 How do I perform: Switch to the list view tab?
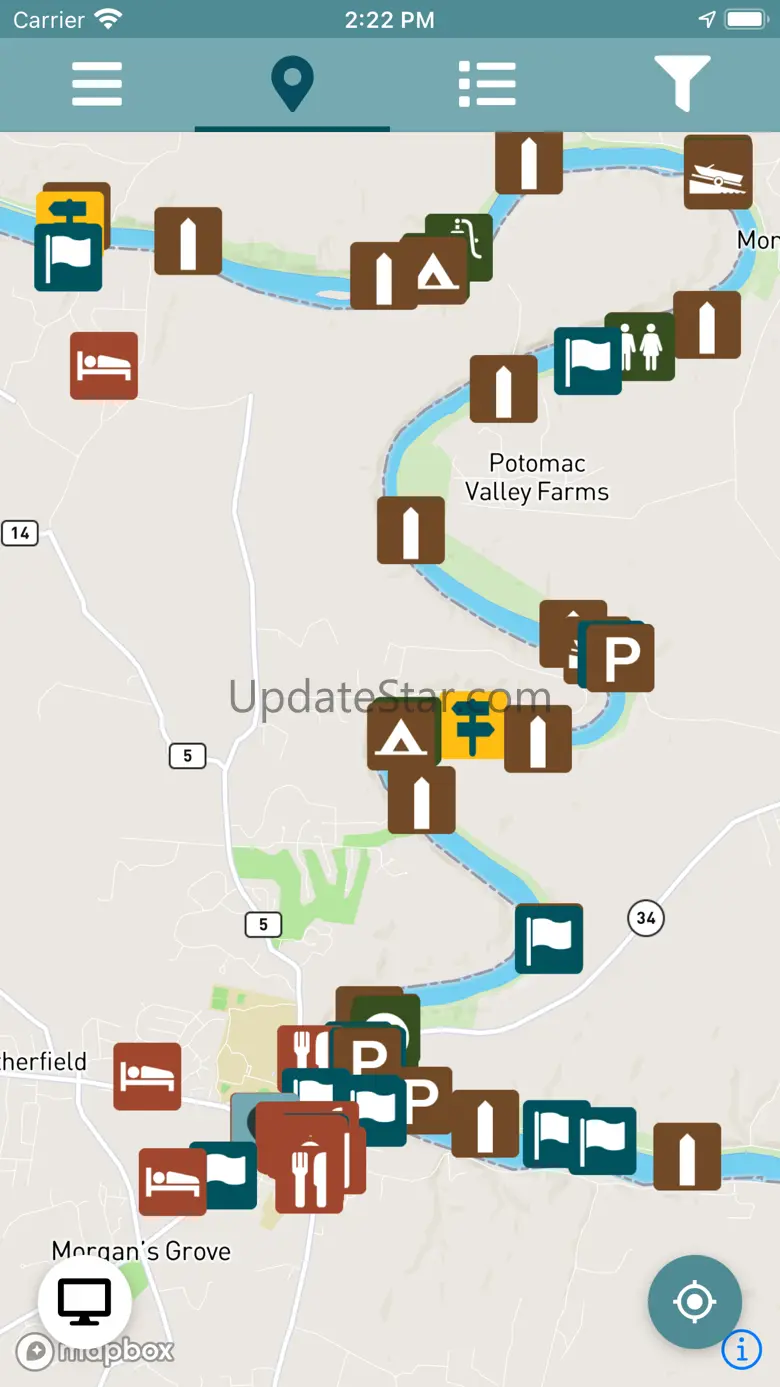tap(487, 84)
